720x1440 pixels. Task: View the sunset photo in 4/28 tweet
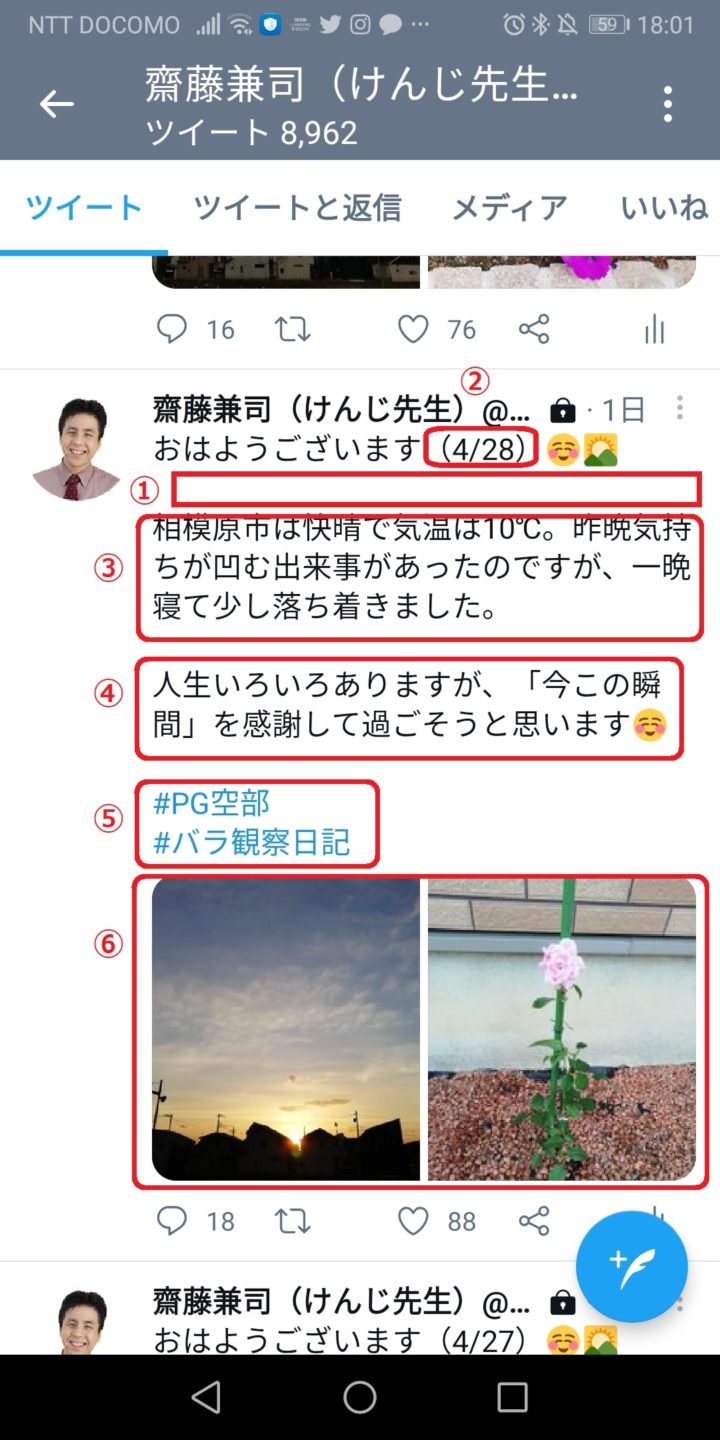click(286, 1030)
